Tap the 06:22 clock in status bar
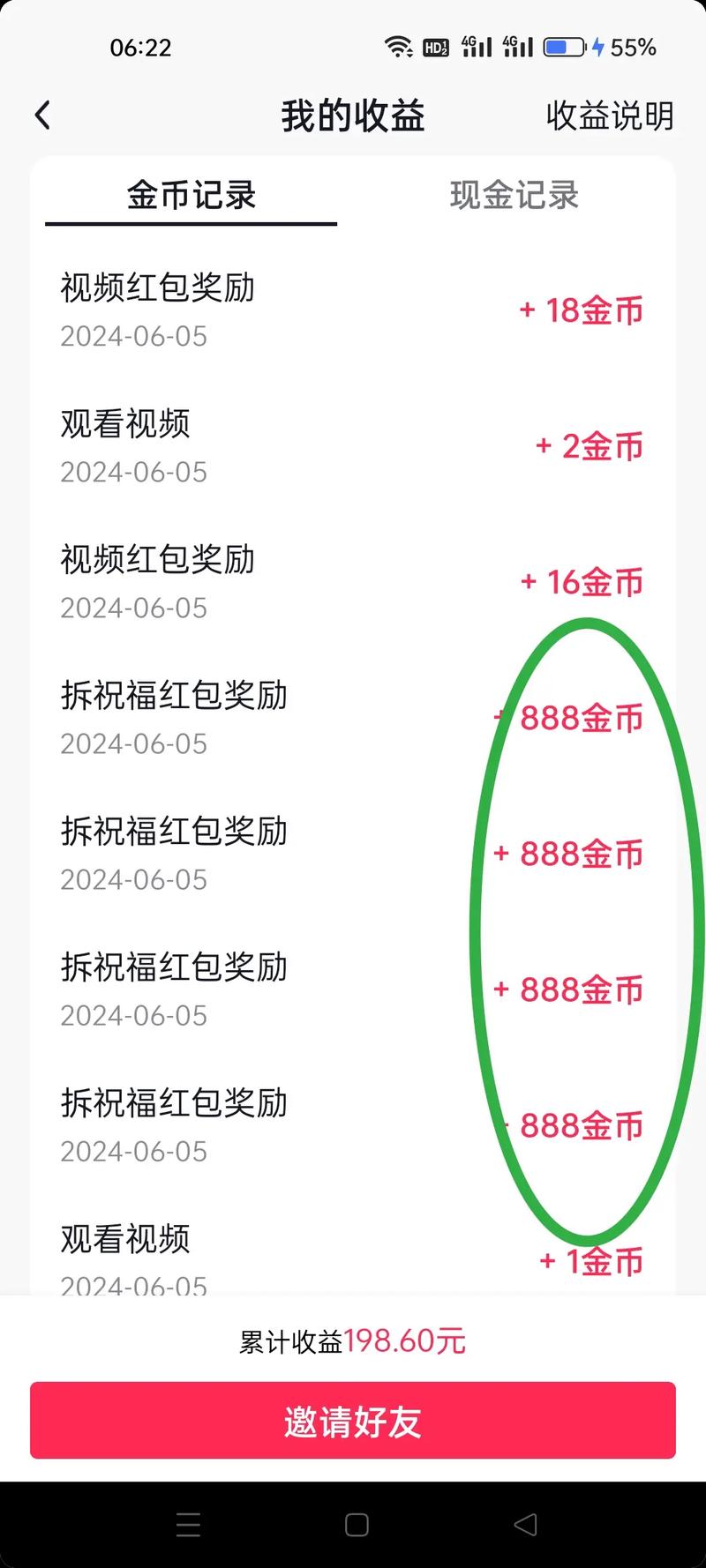This screenshot has width=706, height=1568. click(x=141, y=49)
